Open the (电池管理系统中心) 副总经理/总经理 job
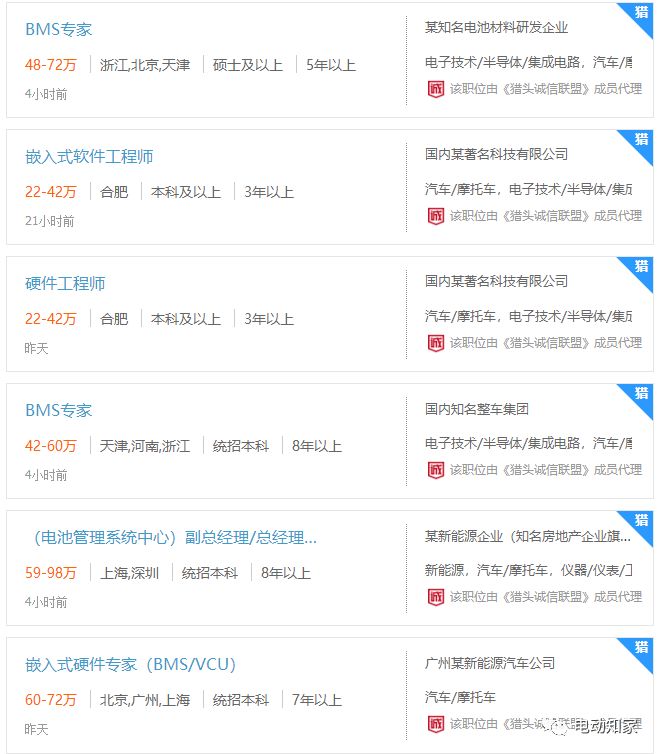The image size is (658, 754). pyautogui.click(x=175, y=537)
